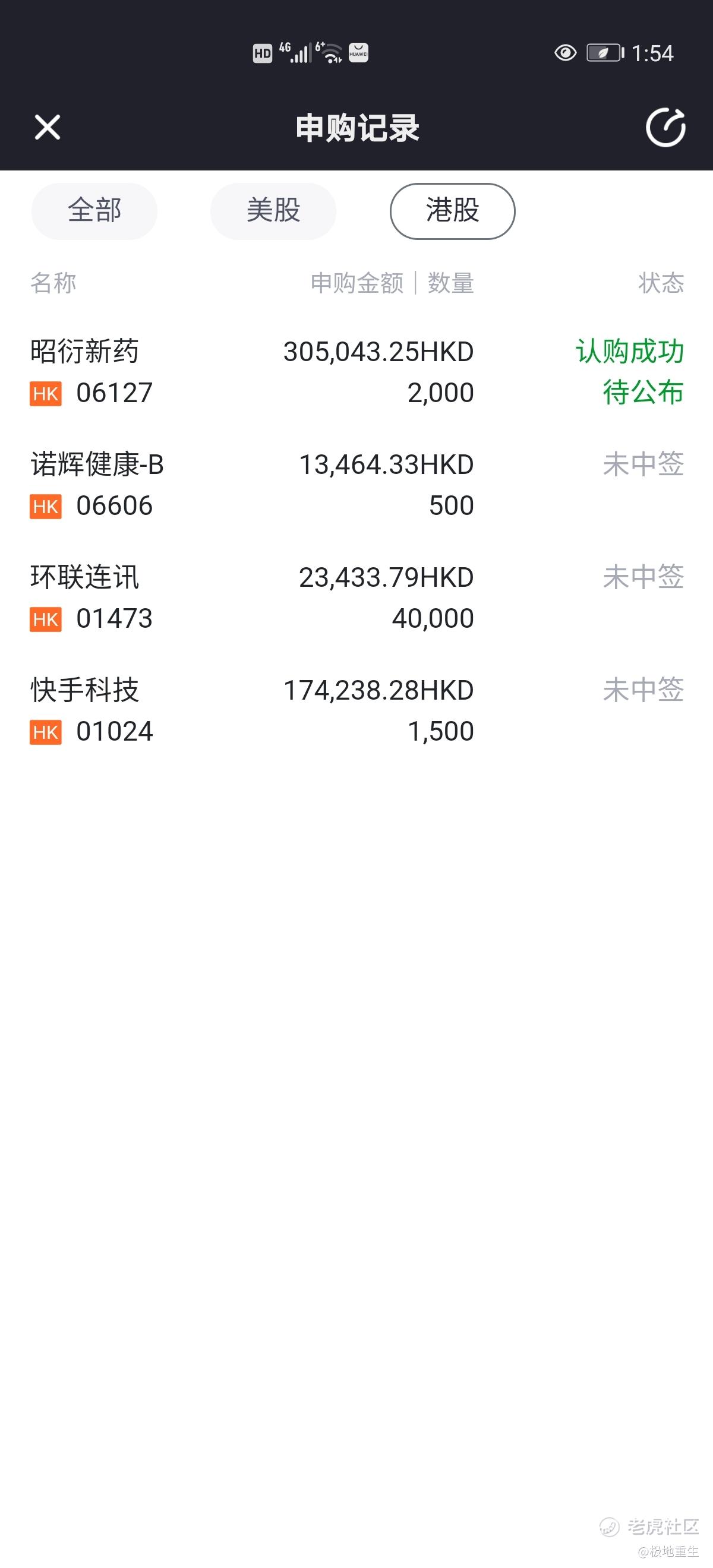This screenshot has width=713, height=1568.
Task: Close the 申购记录 page
Action: tap(48, 127)
